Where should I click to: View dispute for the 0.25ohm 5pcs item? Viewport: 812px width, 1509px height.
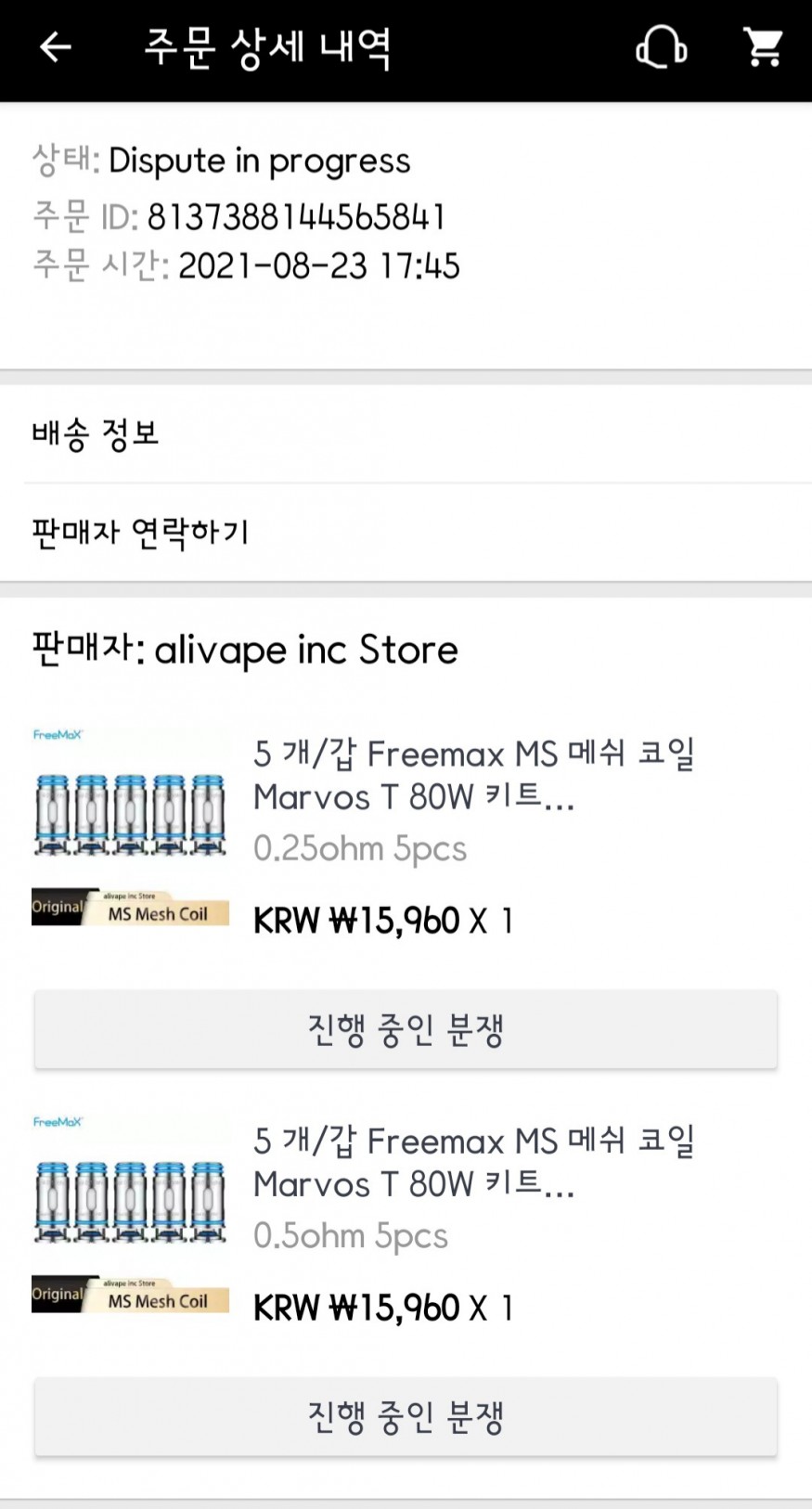click(x=406, y=1029)
